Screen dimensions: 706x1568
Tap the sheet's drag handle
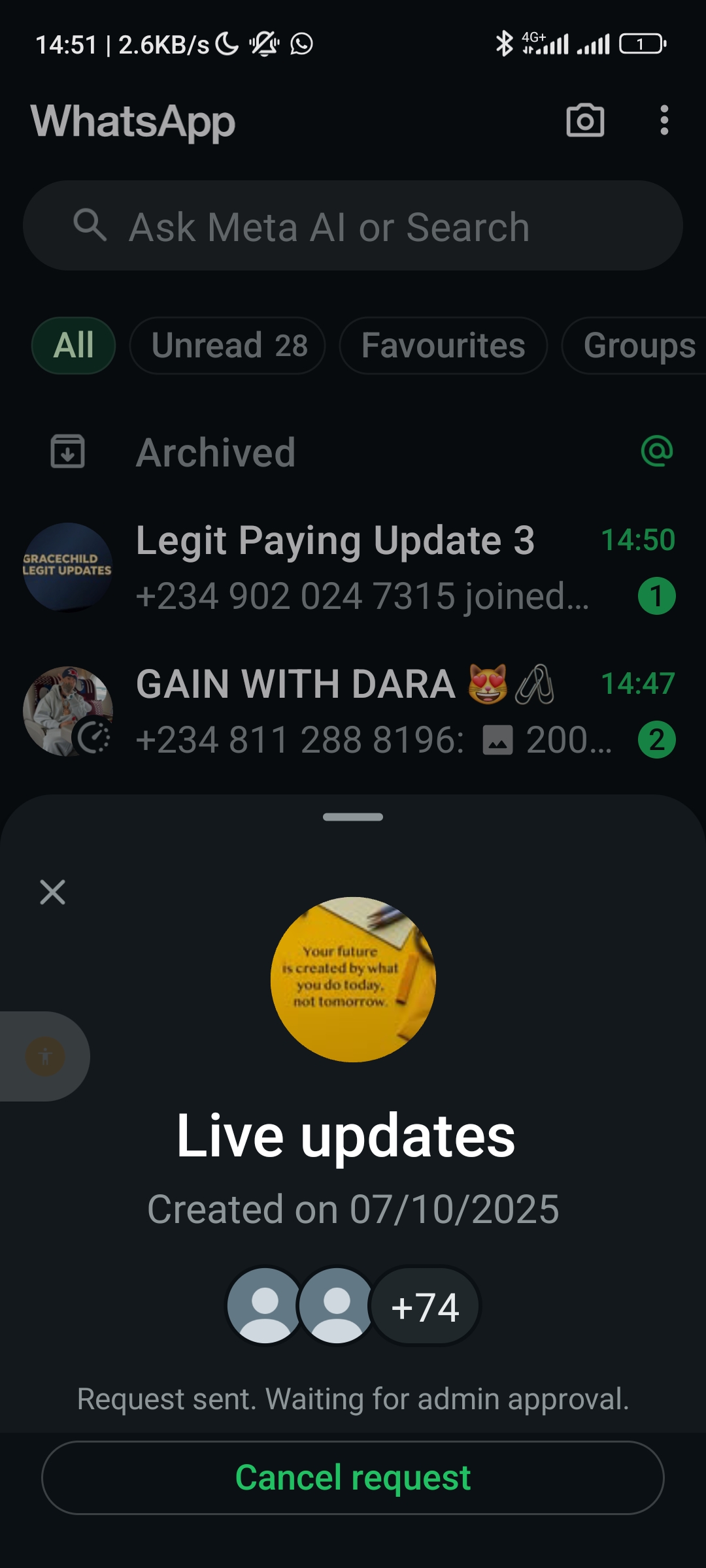[353, 817]
